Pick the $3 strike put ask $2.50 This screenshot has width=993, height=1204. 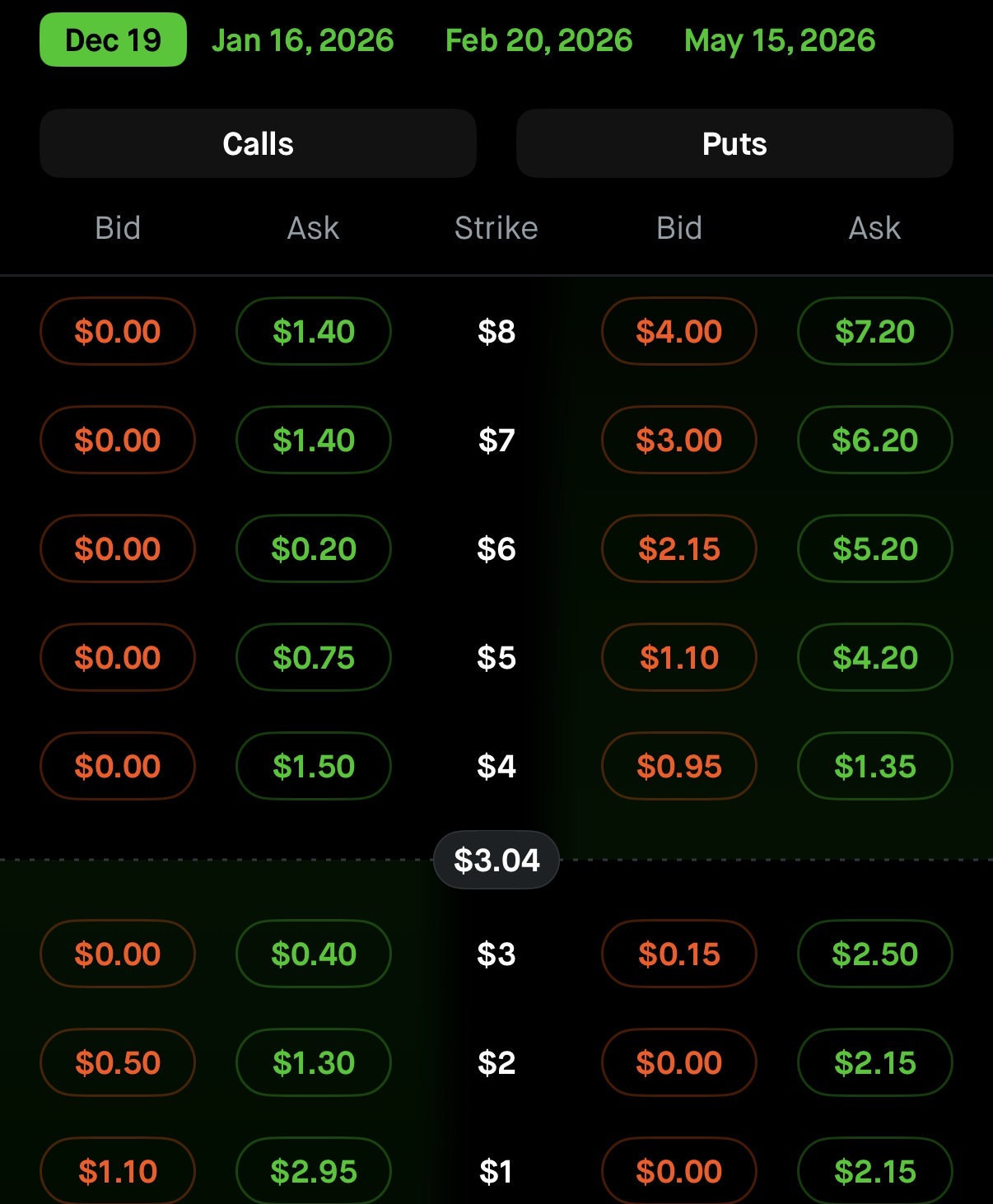pyautogui.click(x=874, y=954)
